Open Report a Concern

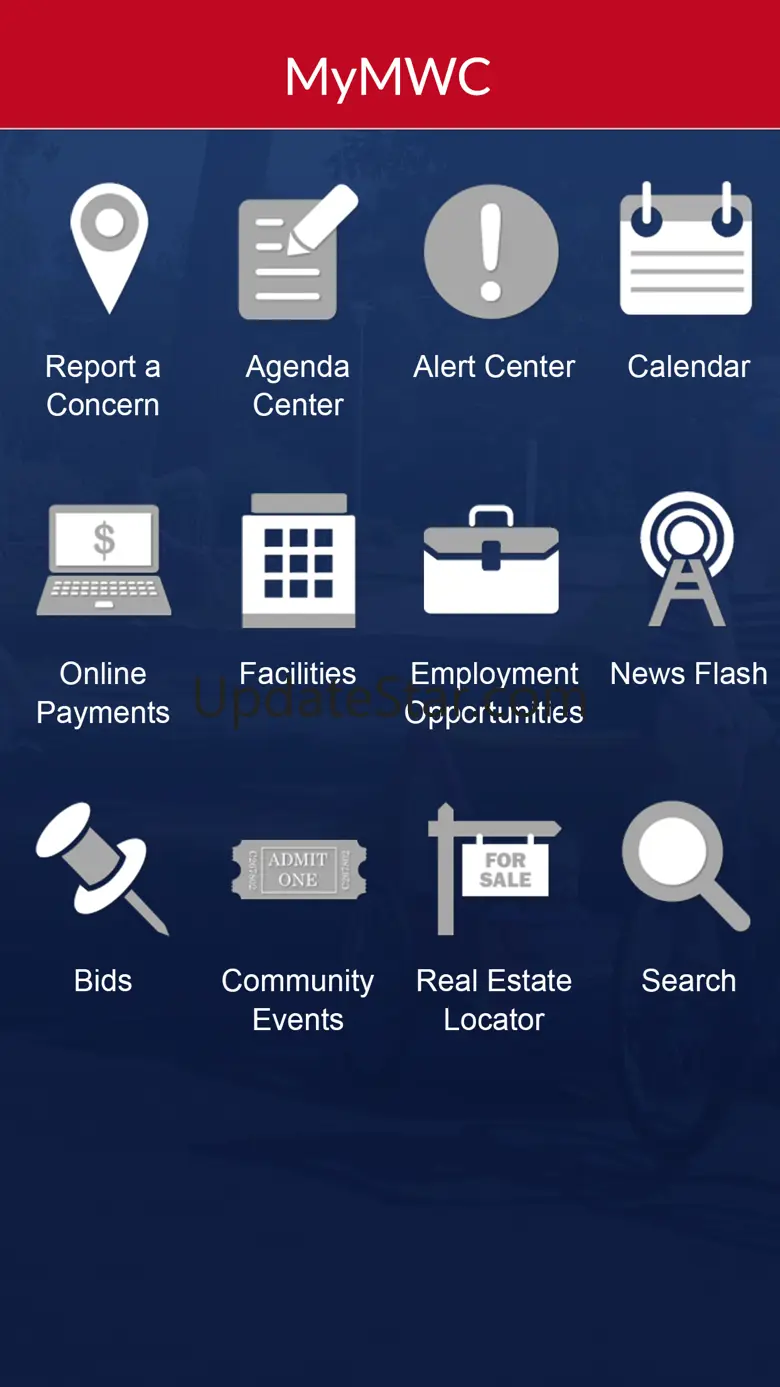[x=103, y=300]
